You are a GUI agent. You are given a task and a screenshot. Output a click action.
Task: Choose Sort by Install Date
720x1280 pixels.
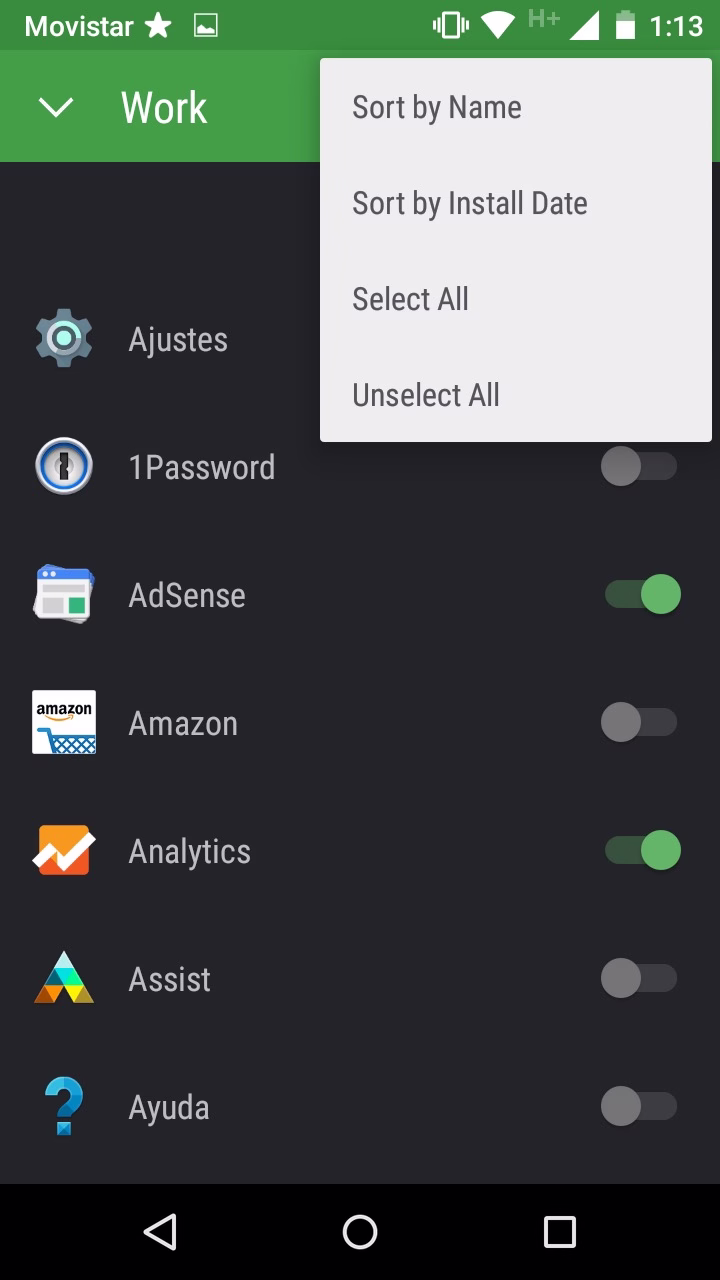tap(516, 203)
